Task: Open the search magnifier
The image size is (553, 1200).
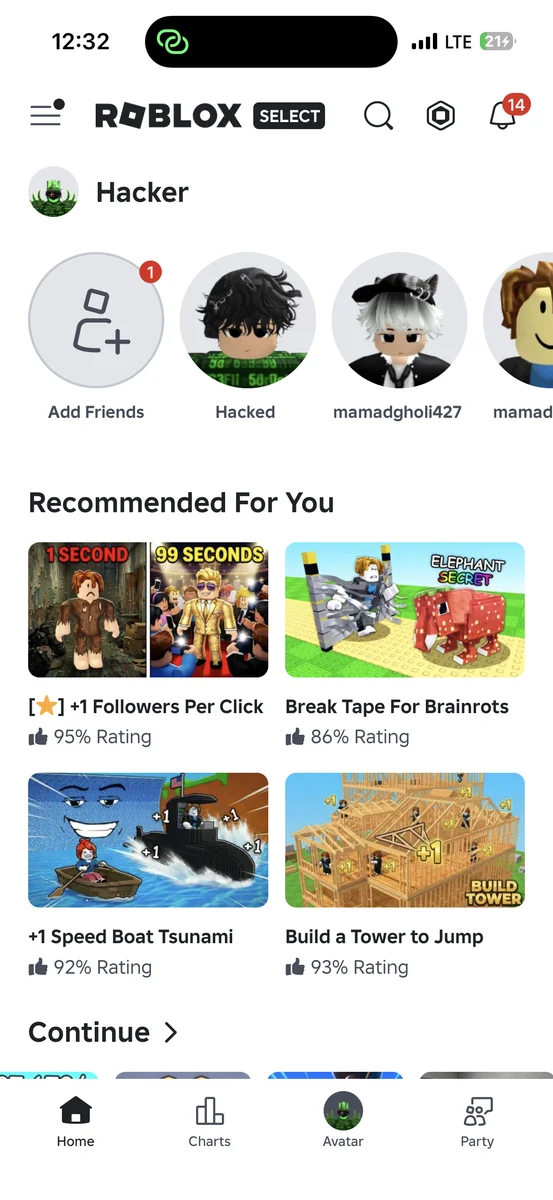Action: point(378,116)
